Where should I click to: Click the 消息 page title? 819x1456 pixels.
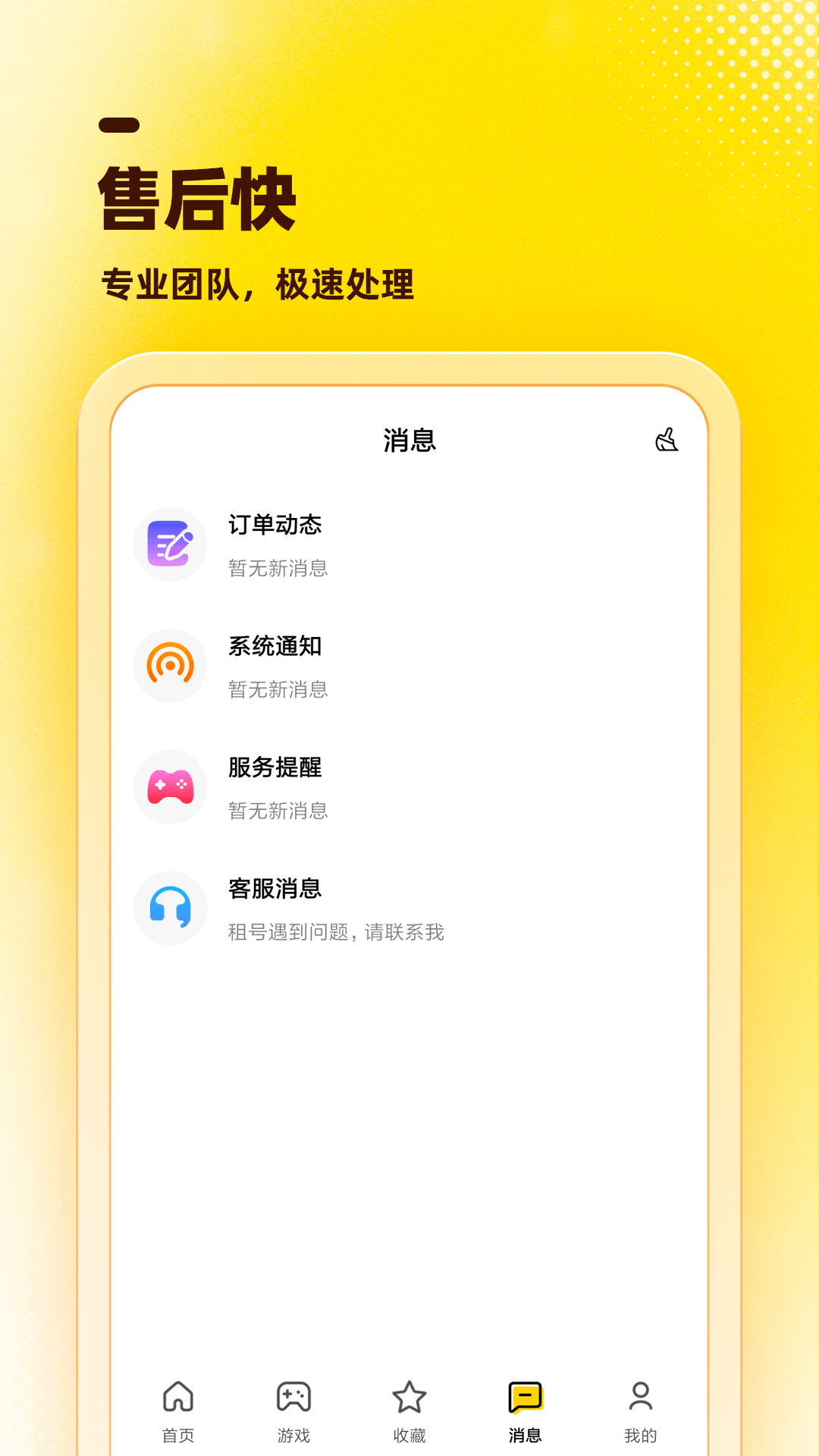409,440
